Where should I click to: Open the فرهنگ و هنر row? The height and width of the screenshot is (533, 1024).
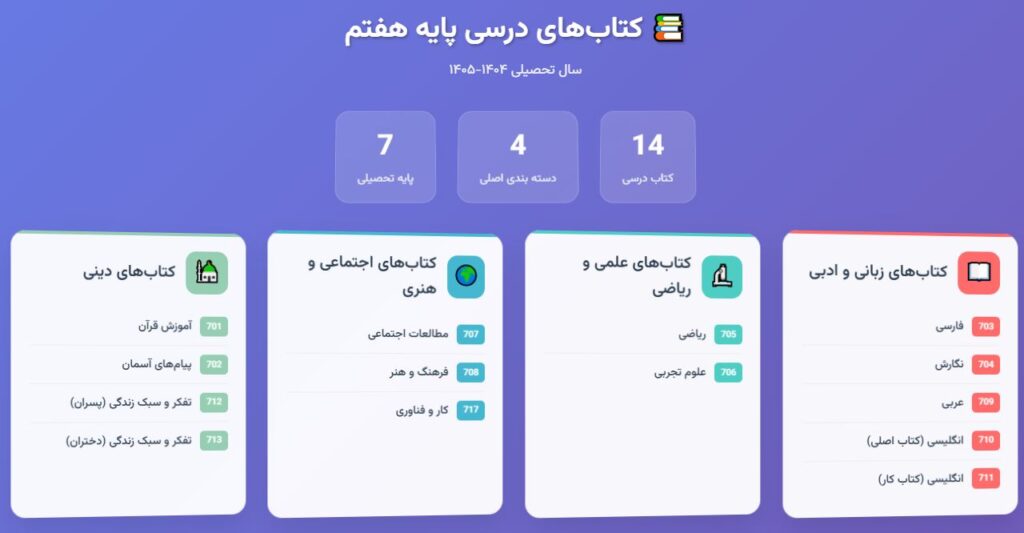tap(420, 372)
